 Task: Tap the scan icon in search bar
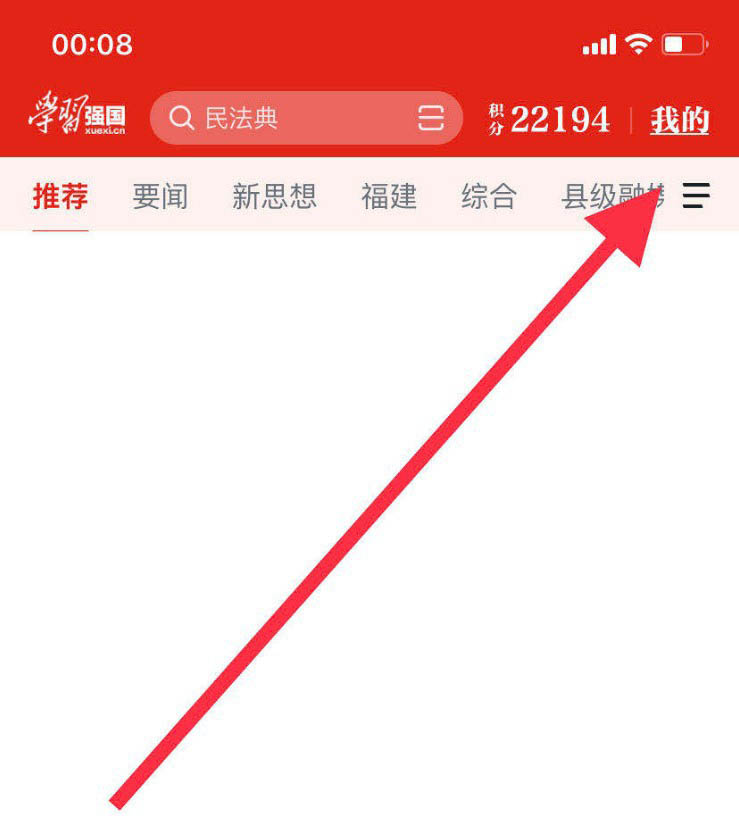pos(431,119)
